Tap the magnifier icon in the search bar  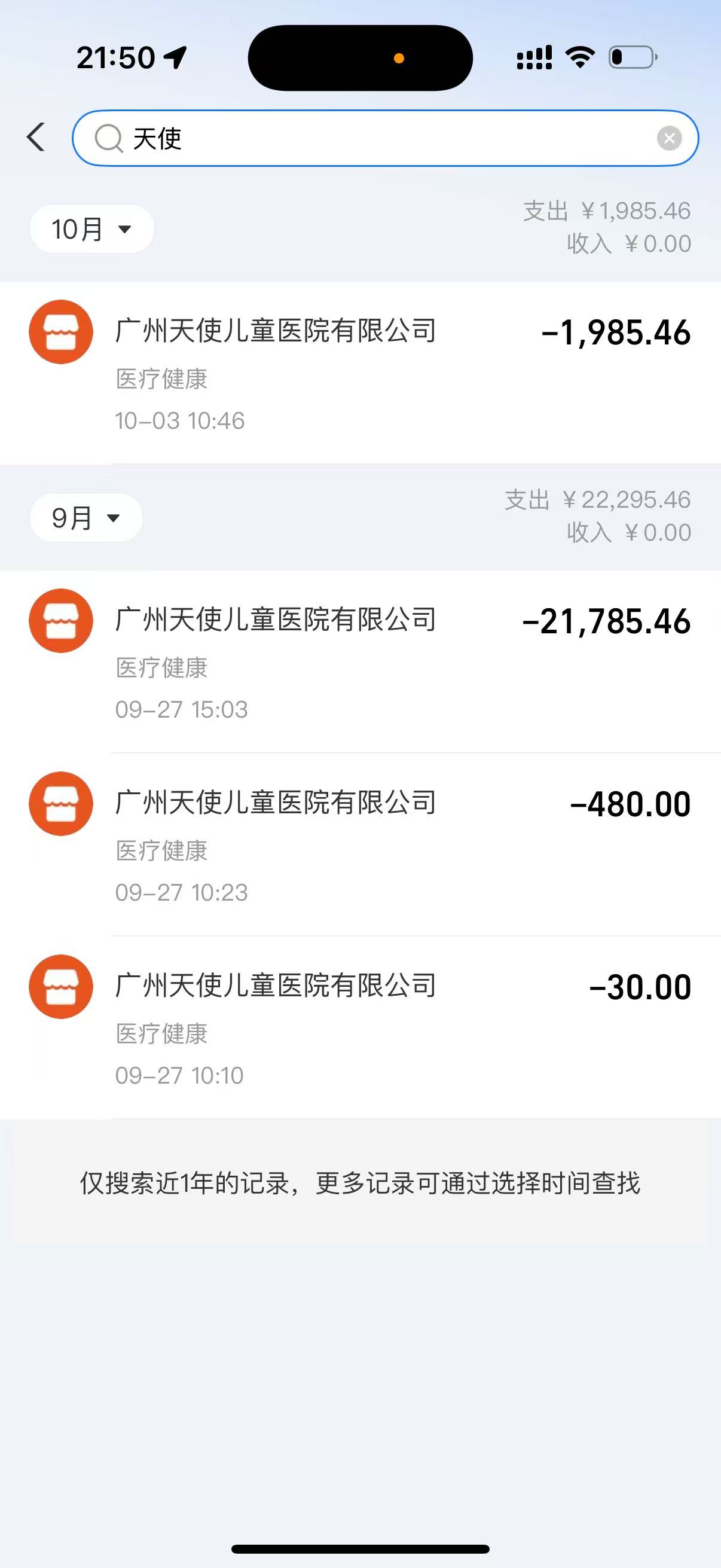click(108, 138)
